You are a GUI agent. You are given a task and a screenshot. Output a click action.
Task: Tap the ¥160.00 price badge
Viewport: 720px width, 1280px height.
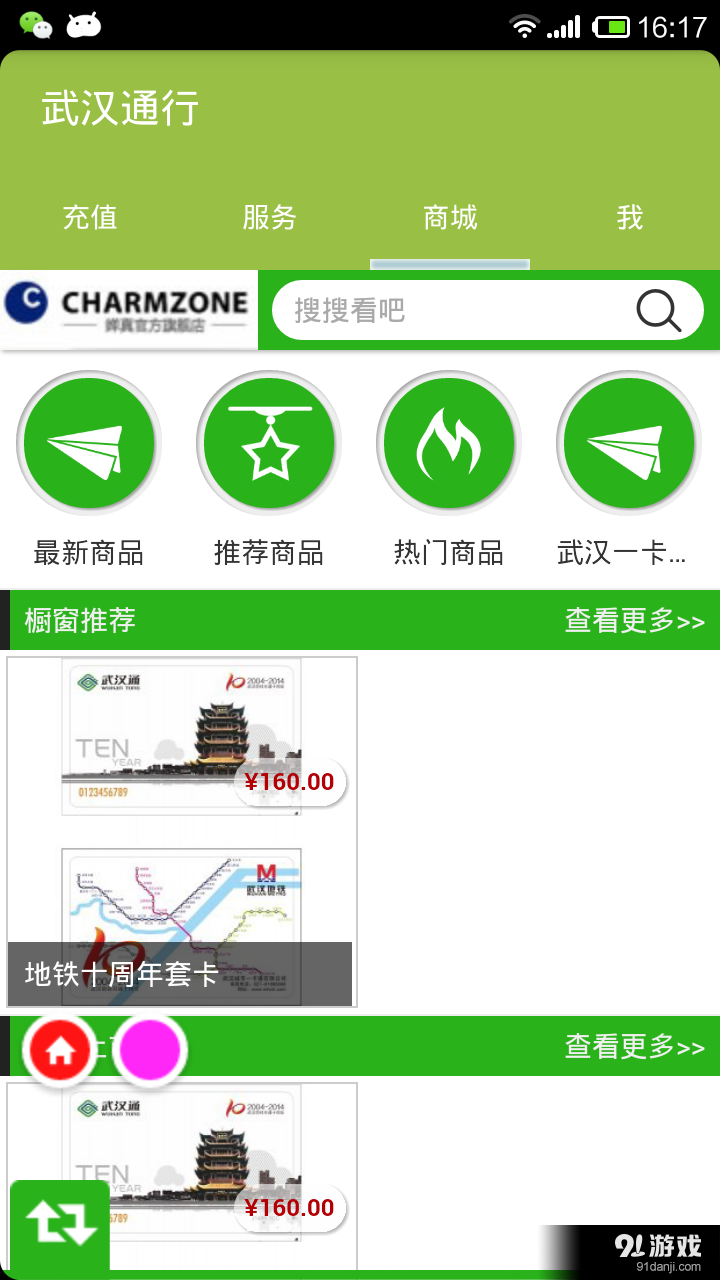pyautogui.click(x=291, y=782)
